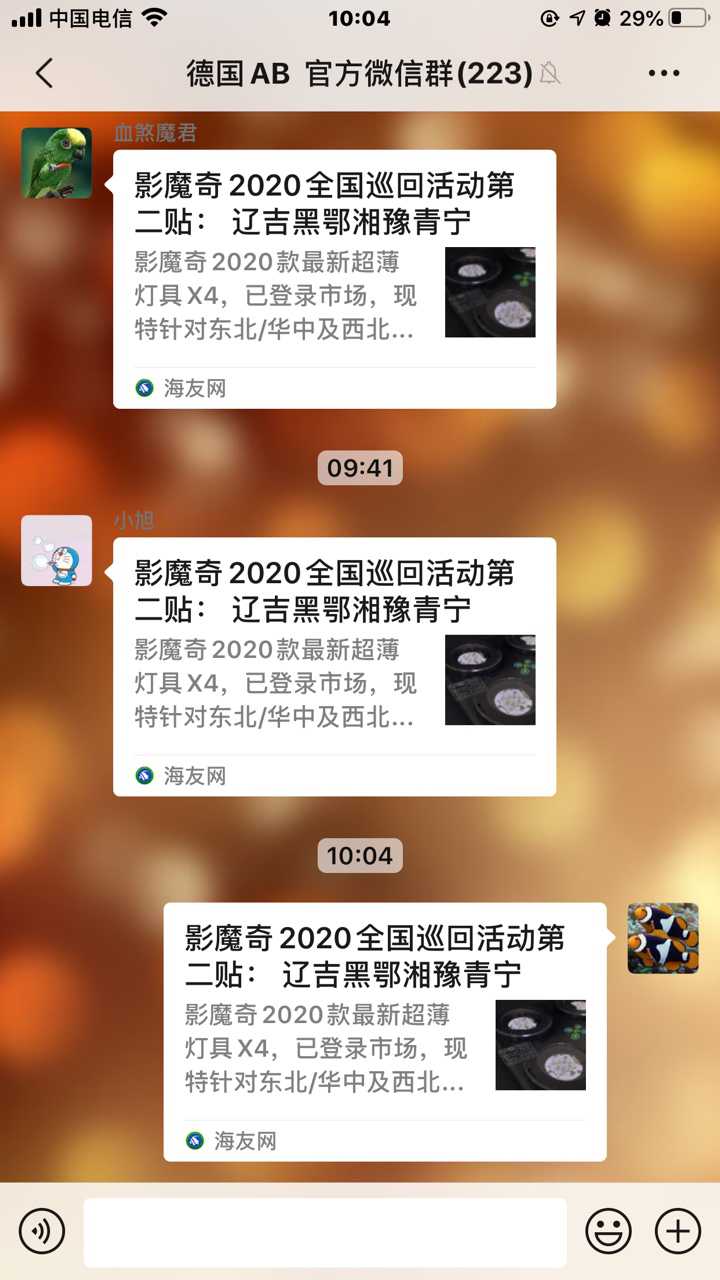The image size is (720, 1280).
Task: Open my own shared 海友网 article card
Action: (x=385, y=1031)
